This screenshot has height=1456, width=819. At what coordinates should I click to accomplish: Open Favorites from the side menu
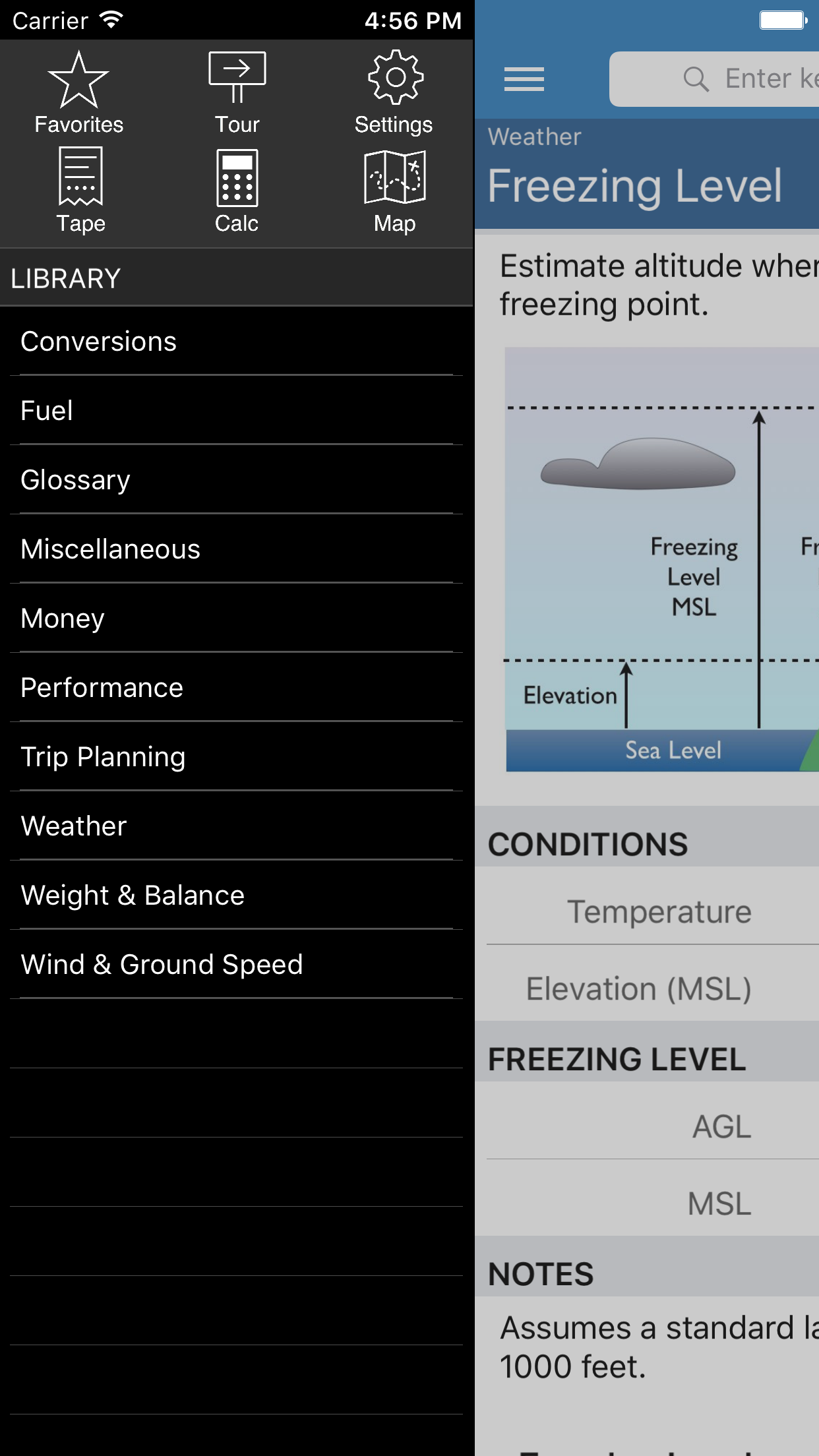[79, 93]
